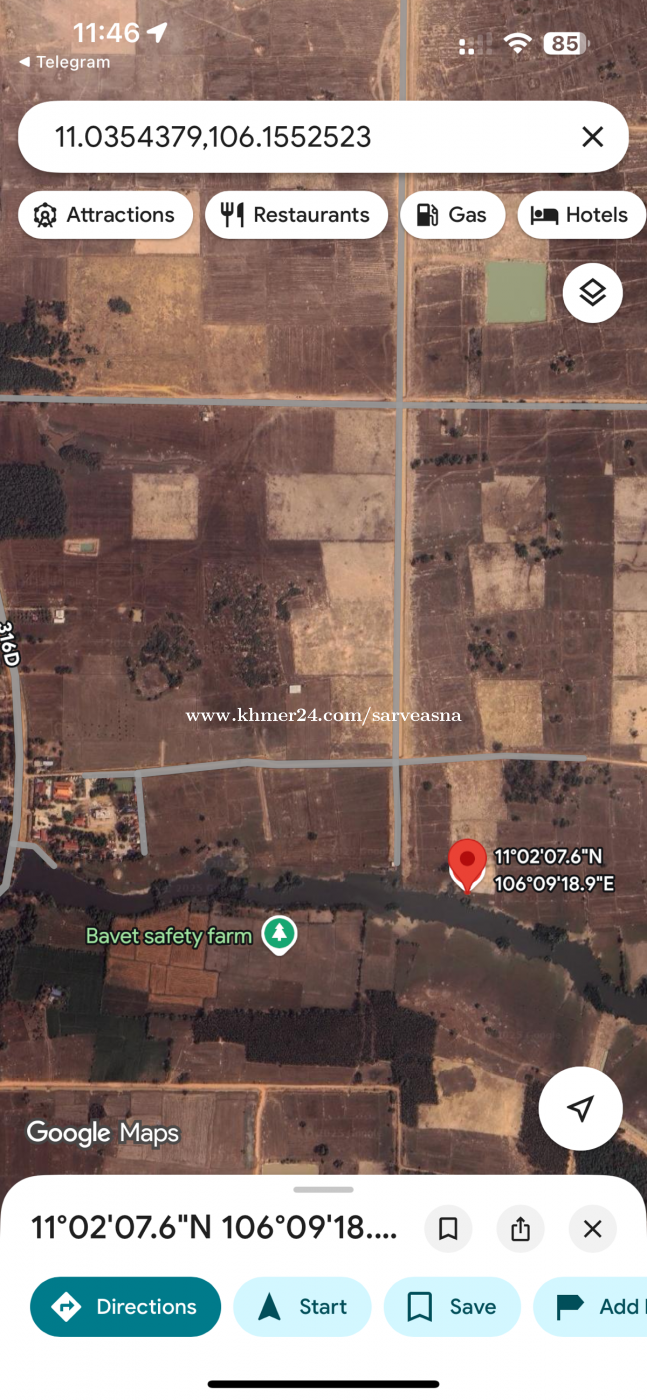The height and width of the screenshot is (1400, 647).
Task: Show nearby Gas stations
Action: (452, 215)
